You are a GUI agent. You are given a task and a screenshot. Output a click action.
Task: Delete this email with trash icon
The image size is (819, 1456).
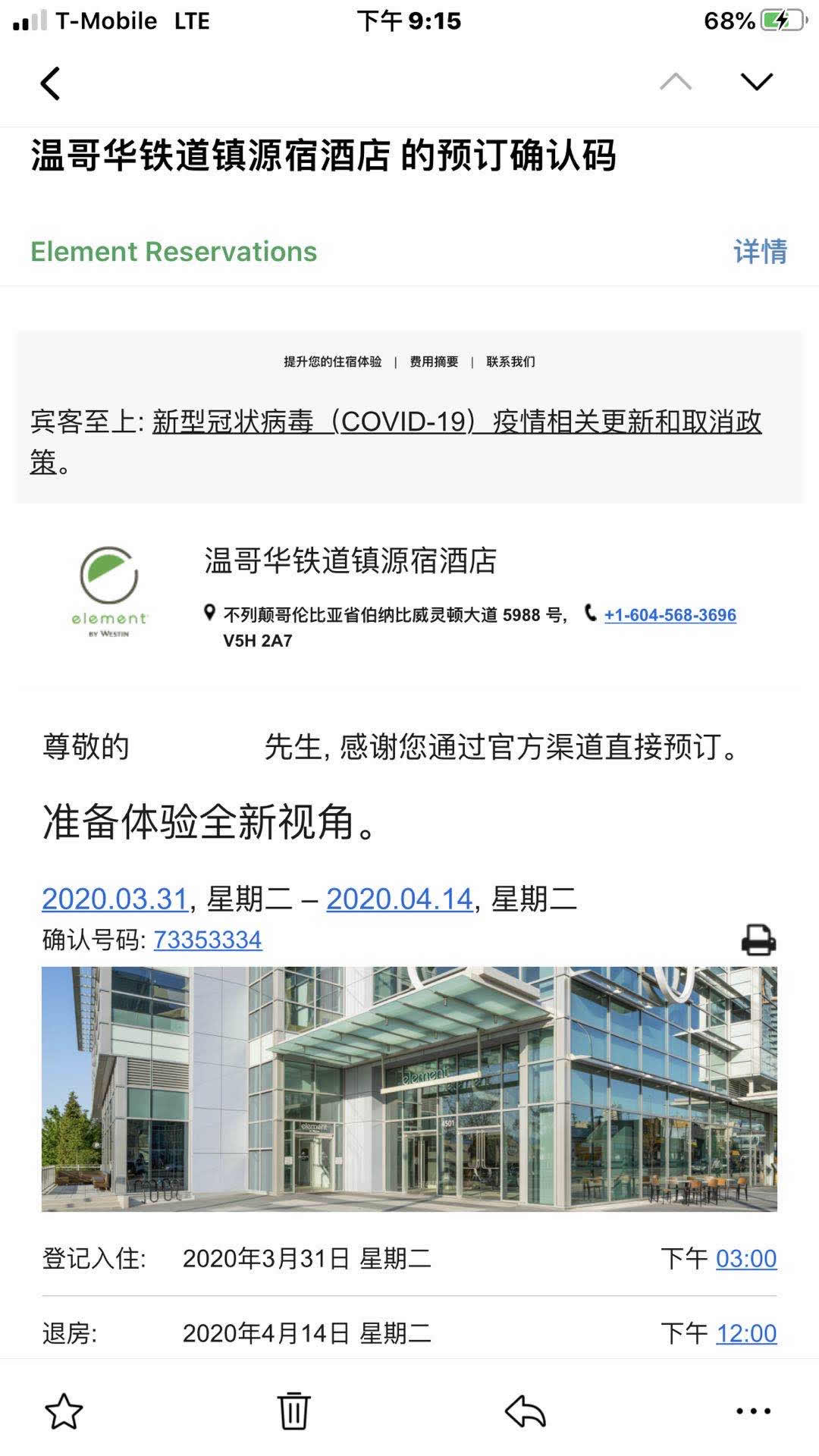(293, 1411)
